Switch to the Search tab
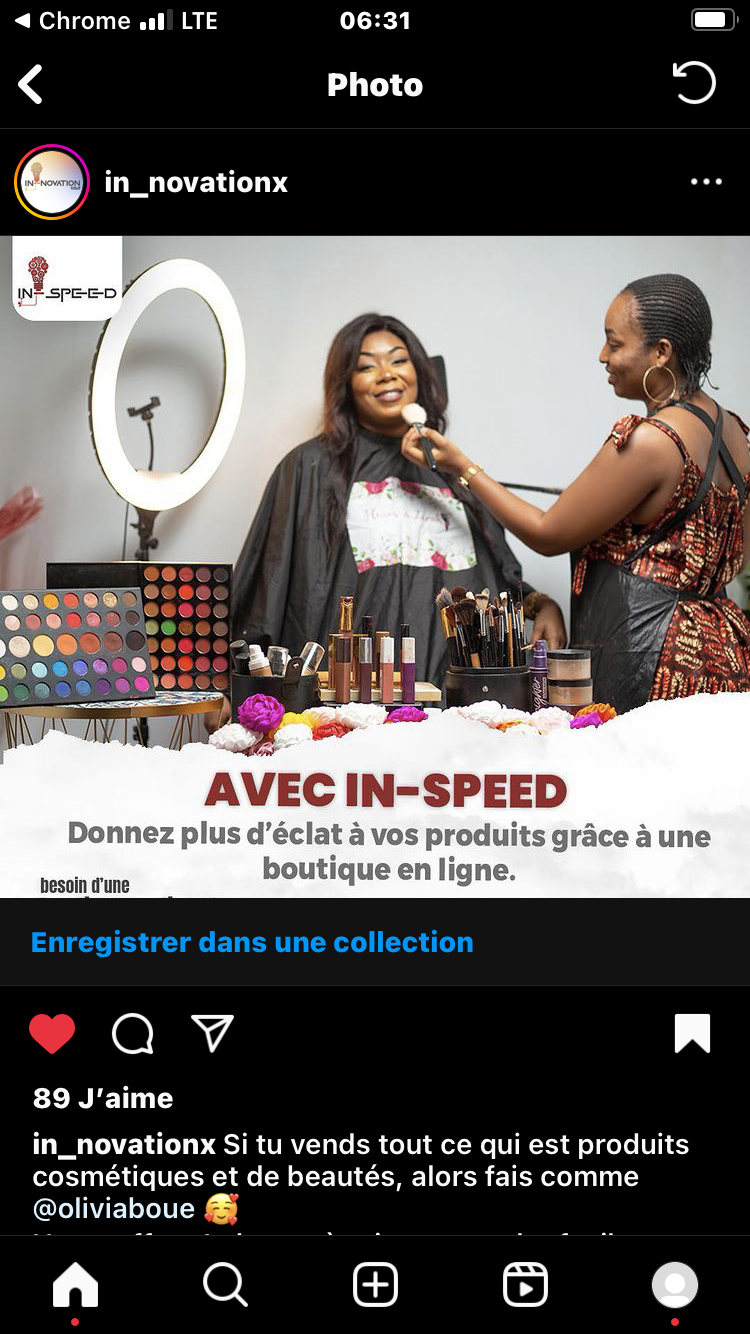The height and width of the screenshot is (1334, 750). (x=225, y=1285)
